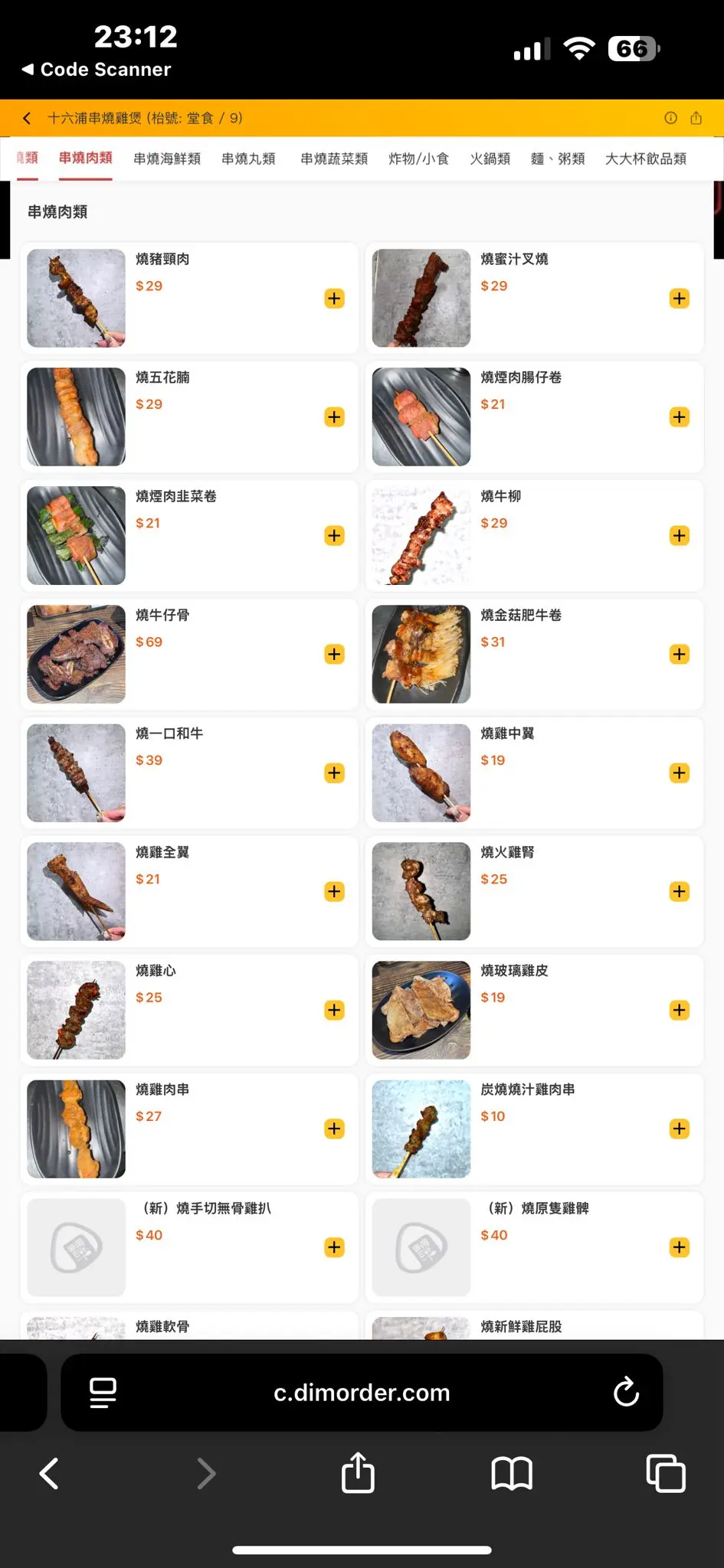Switch to the 串燒丸類 tab
Screen dimensions: 724x1568
click(x=248, y=158)
